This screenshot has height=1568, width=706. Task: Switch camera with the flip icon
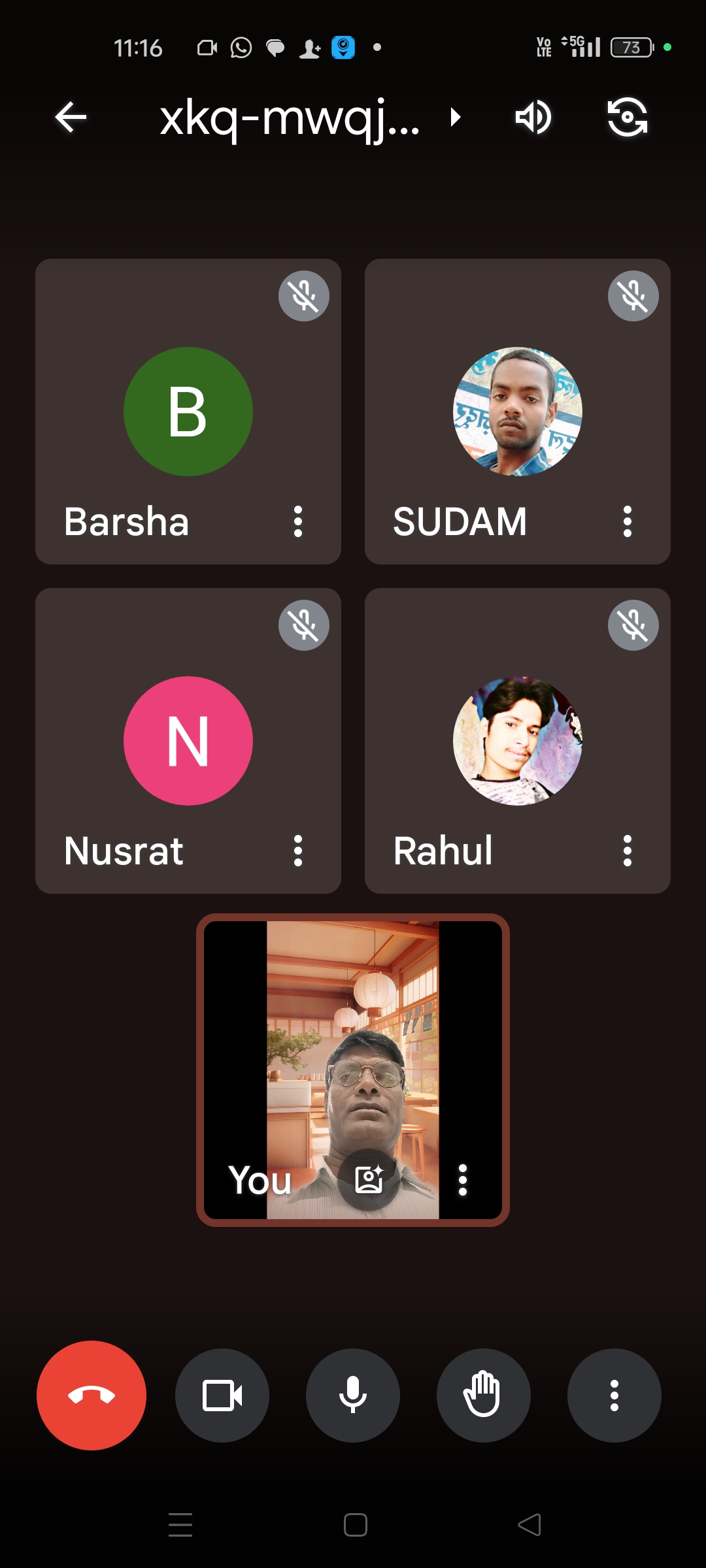(x=628, y=118)
